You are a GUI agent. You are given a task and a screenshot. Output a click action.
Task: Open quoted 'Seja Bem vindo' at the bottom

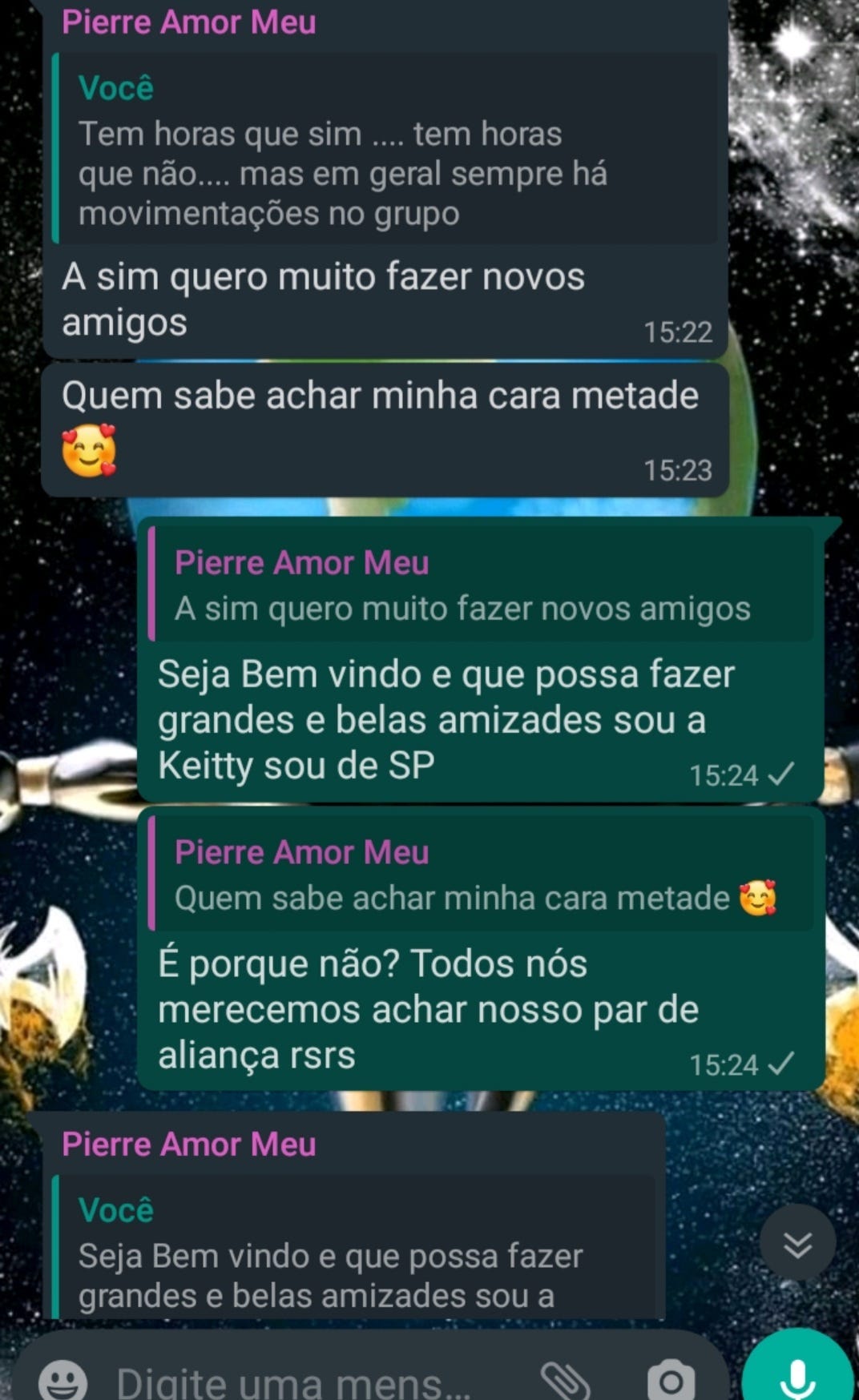pos(353,1247)
